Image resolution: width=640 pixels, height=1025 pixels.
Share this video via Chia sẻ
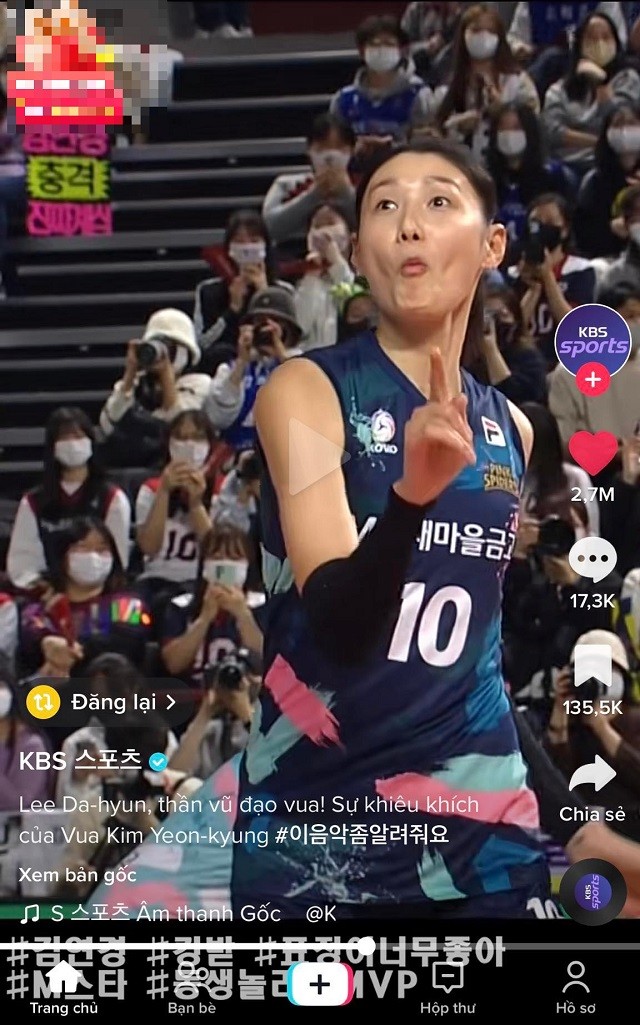tap(593, 775)
